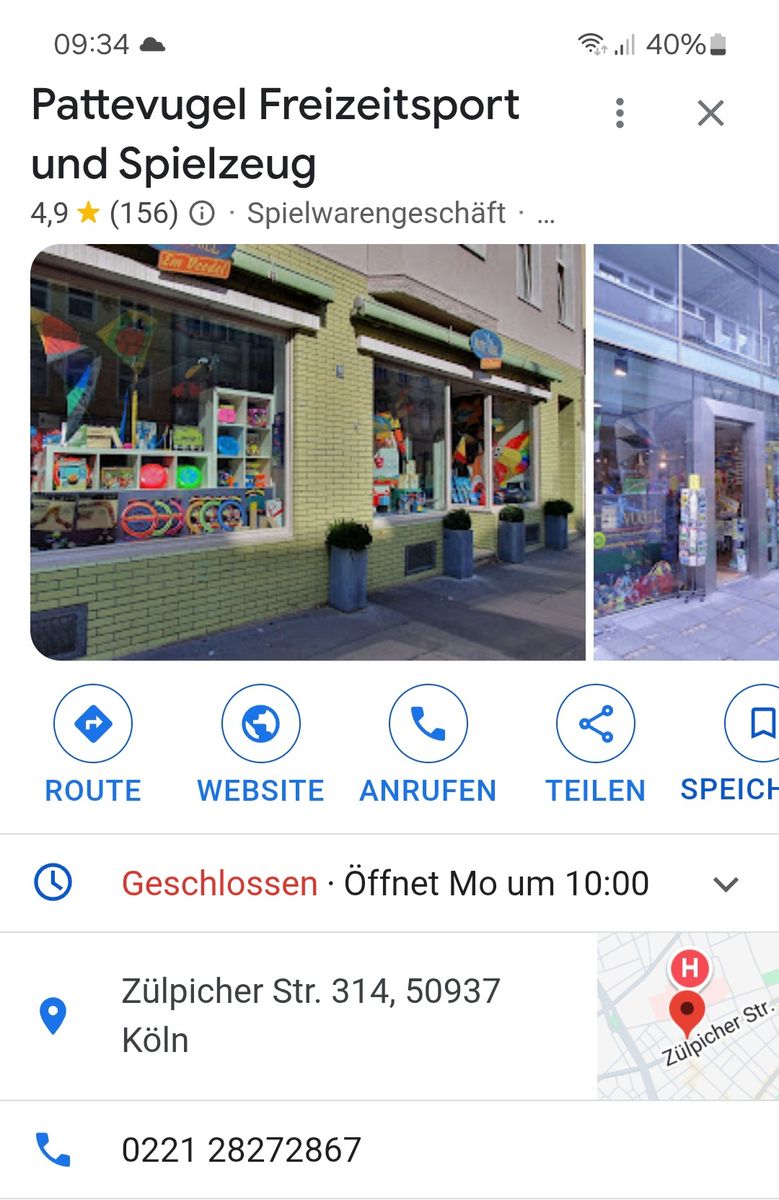Call the shop via Anrufen button
The image size is (779, 1200).
428,744
